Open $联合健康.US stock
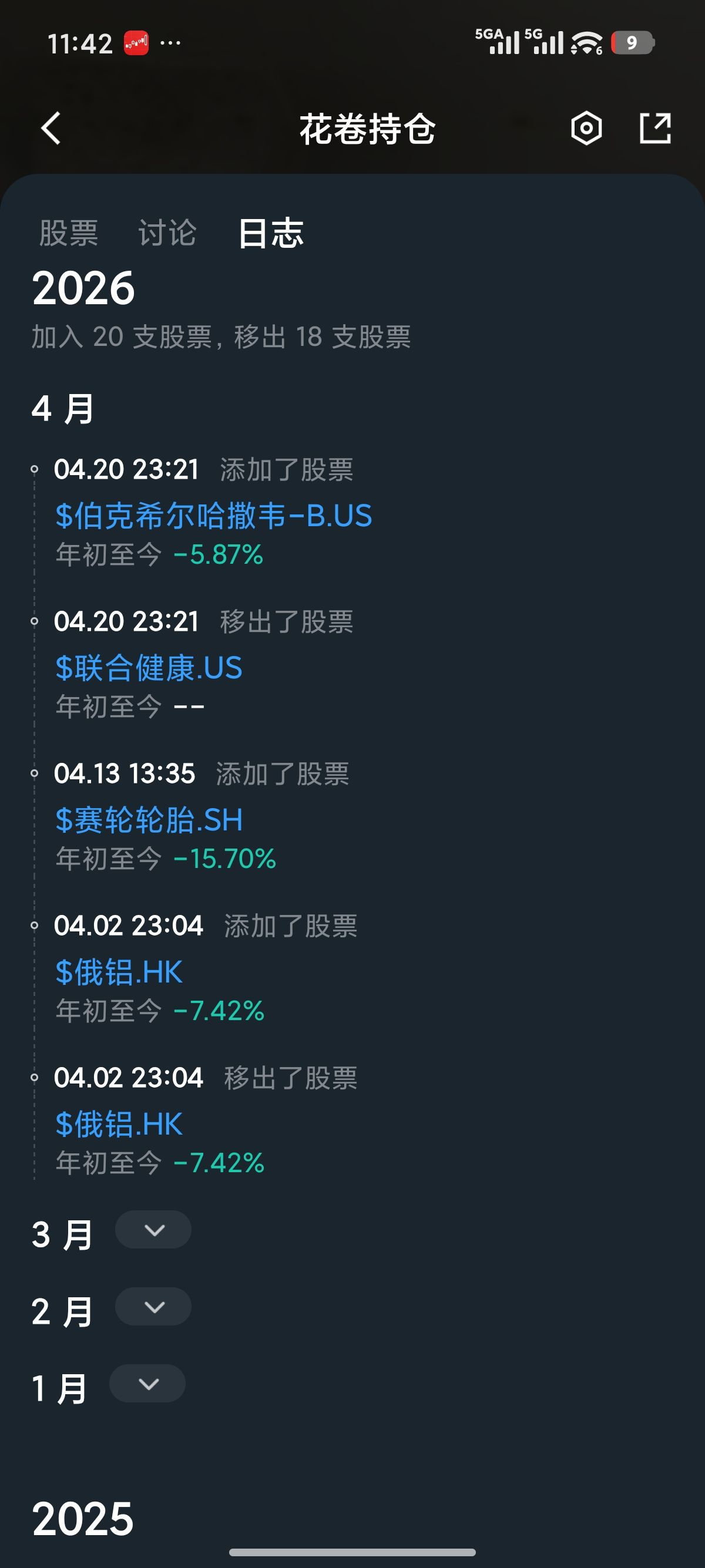 pyautogui.click(x=149, y=668)
